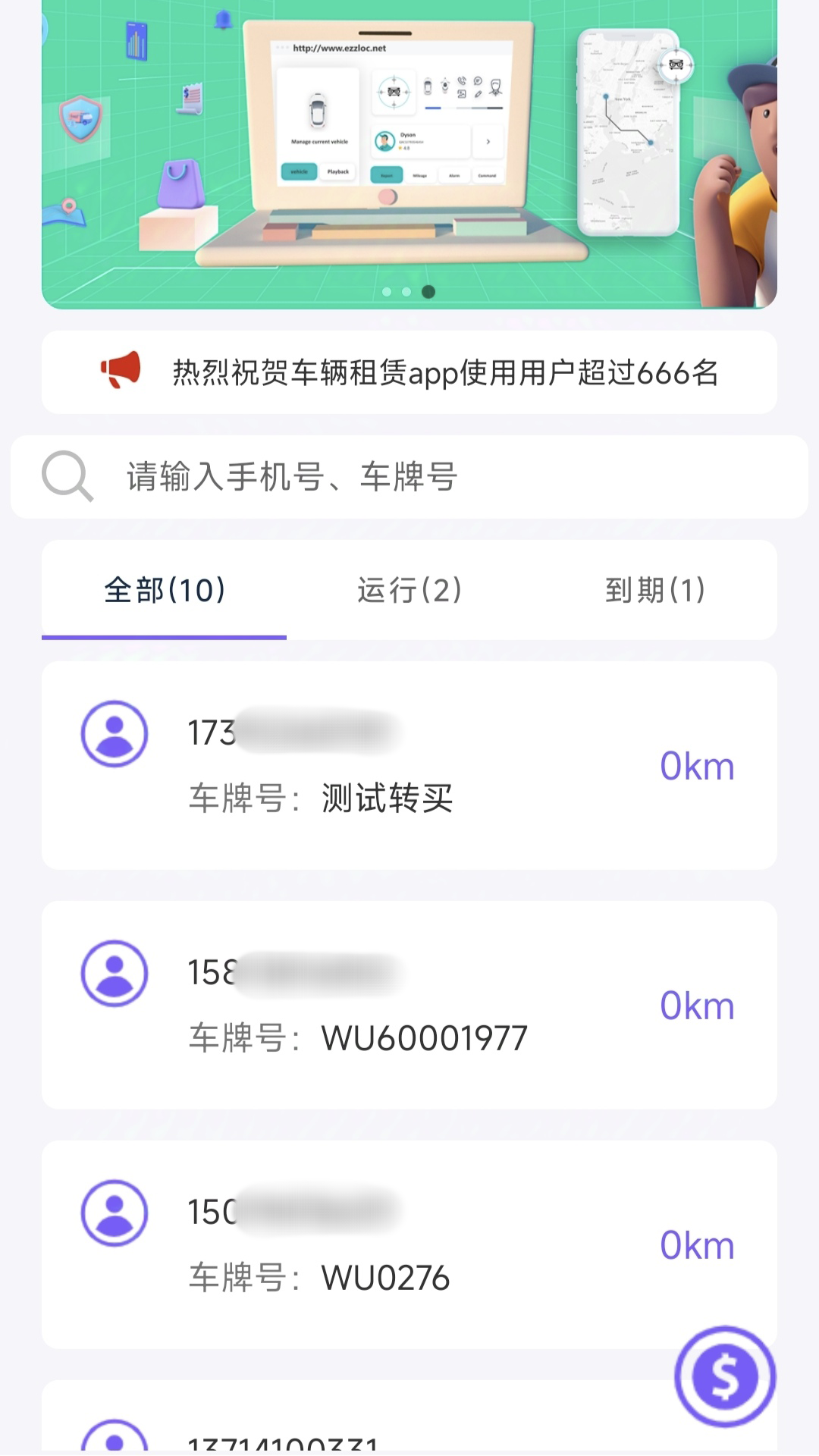Select the 全部(10) tab
819x1456 pixels.
tap(164, 590)
